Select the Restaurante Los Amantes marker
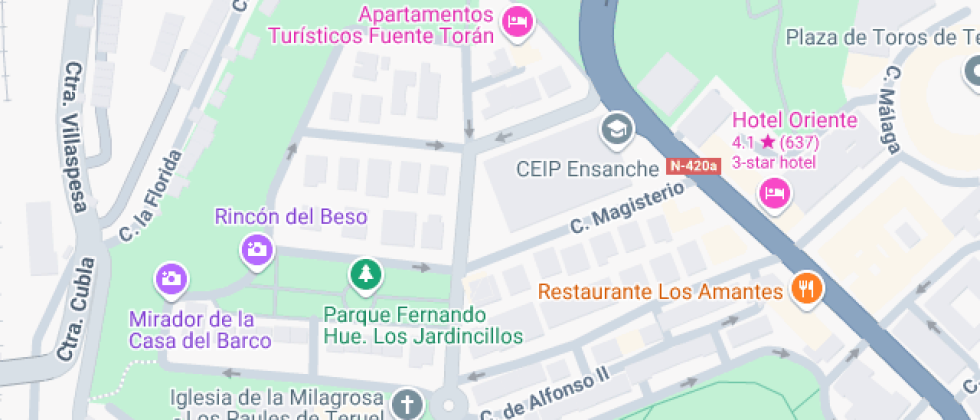980x420 pixels. (806, 291)
